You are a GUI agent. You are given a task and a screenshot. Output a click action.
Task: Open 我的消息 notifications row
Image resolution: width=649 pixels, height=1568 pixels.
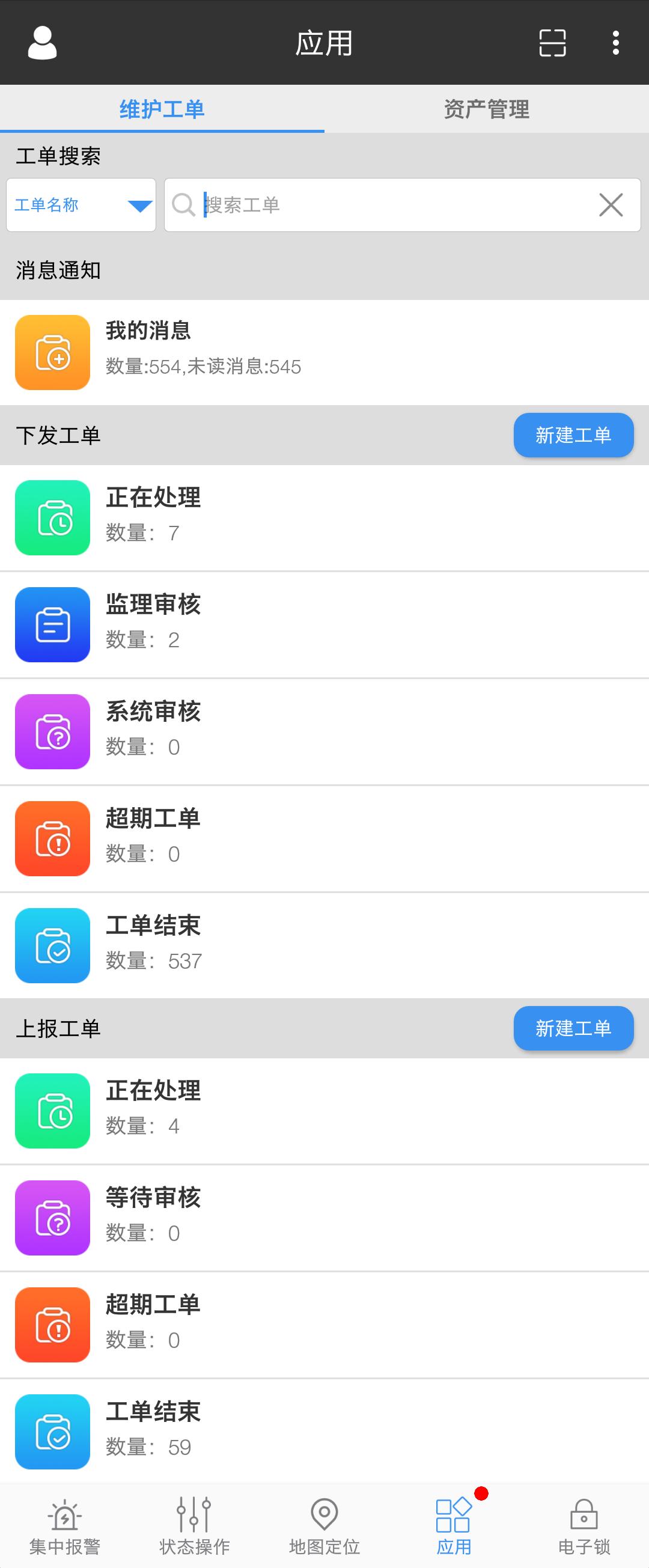coord(324,352)
